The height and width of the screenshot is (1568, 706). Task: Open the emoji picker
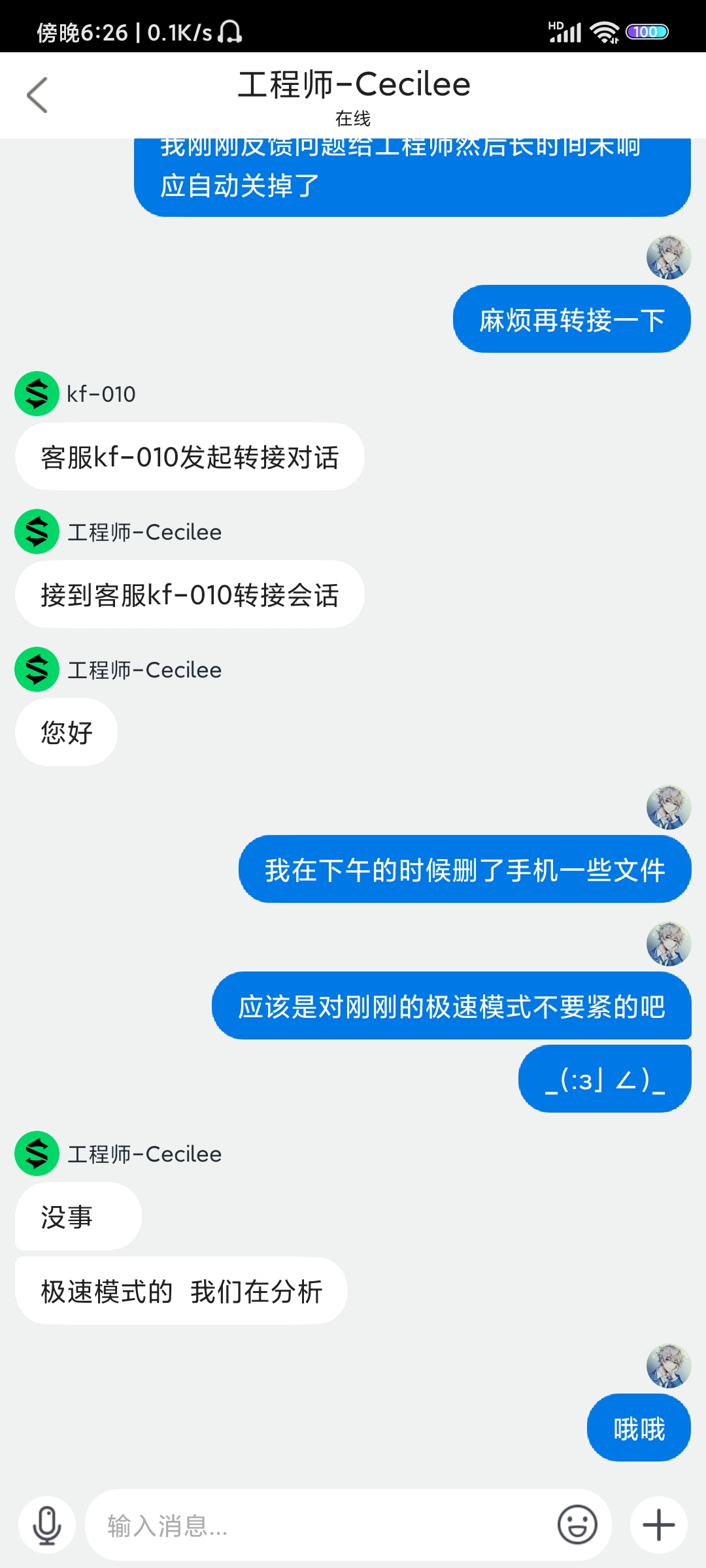577,1526
